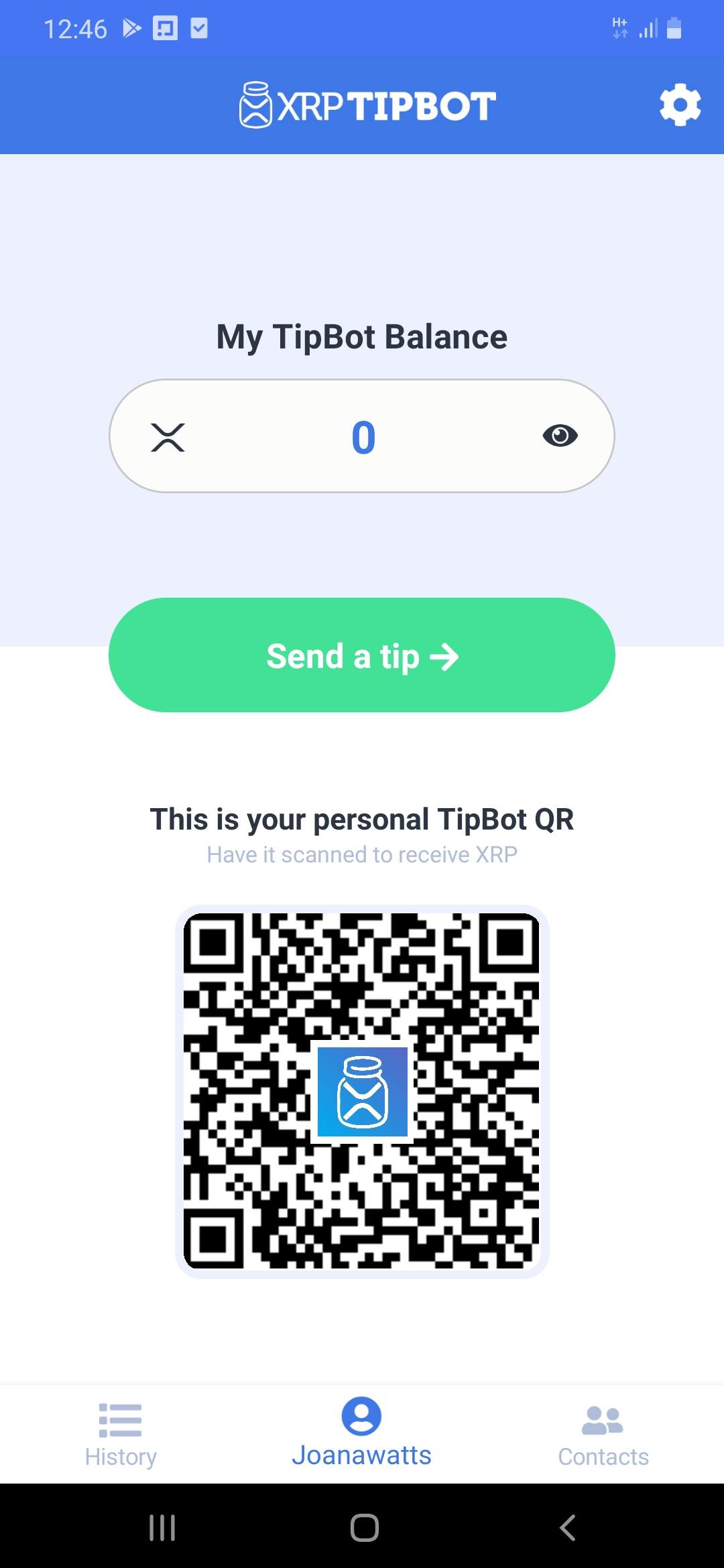Go to the Contacts tab
724x1568 pixels.
coord(603,1434)
